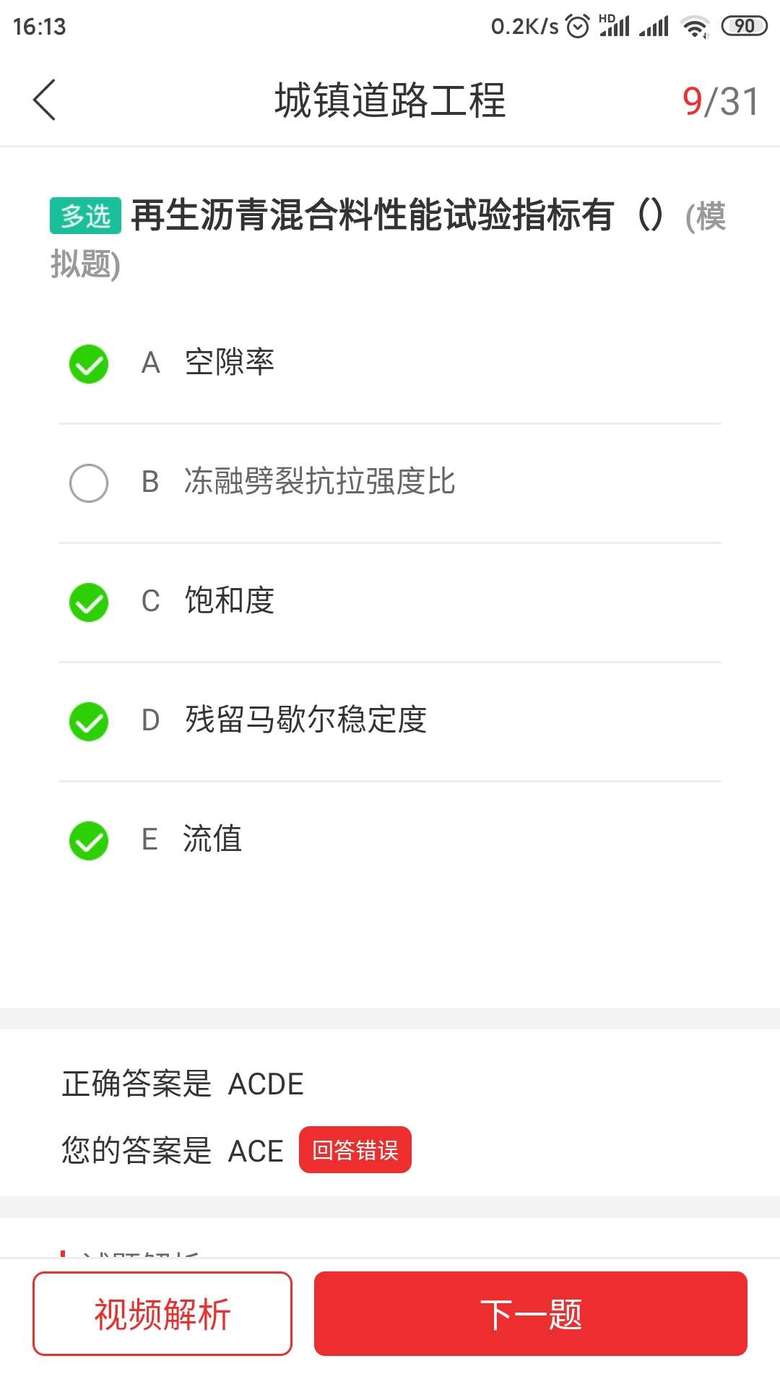Viewport: 780px width, 1387px height.
Task: Choose option D 残留马歇尔稳定度
Action: tap(89, 721)
